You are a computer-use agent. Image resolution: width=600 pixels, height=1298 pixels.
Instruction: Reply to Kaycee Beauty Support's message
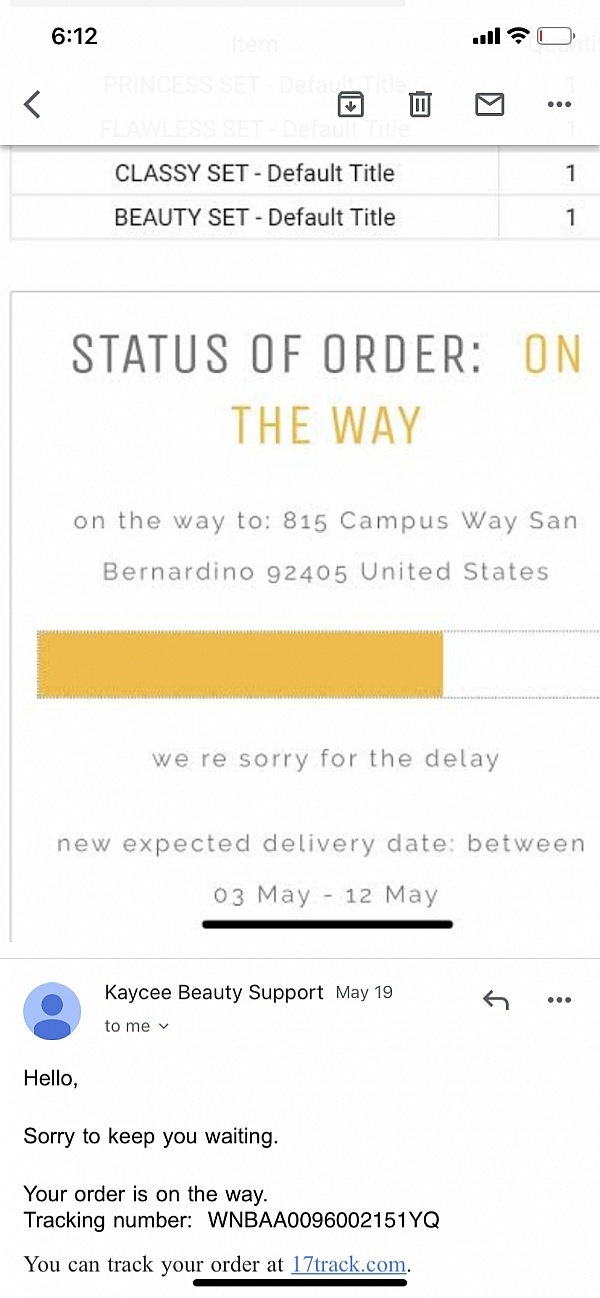click(496, 999)
